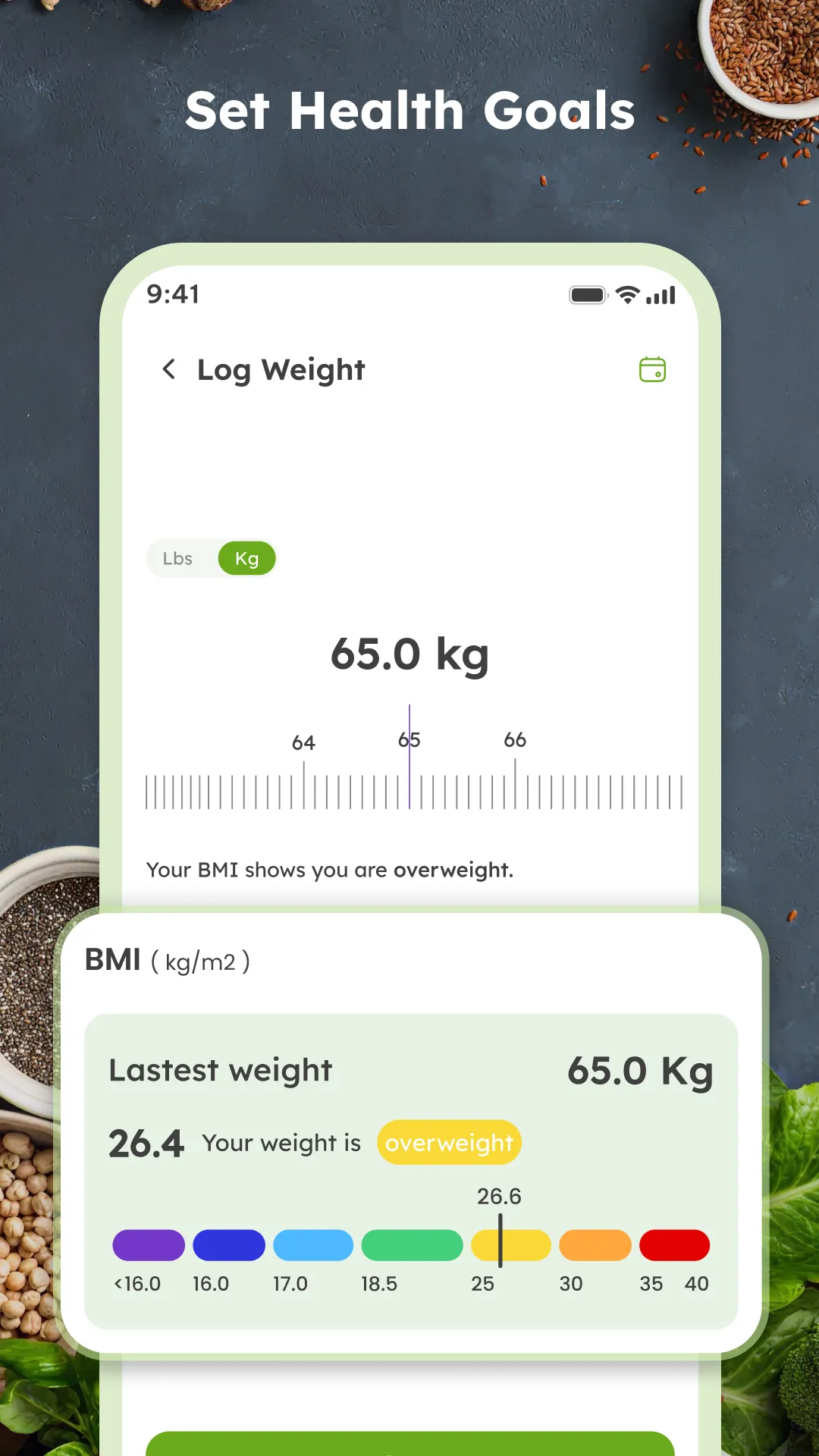Tap the cellular signal icon in status bar
The width and height of the screenshot is (819, 1456).
pyautogui.click(x=658, y=296)
